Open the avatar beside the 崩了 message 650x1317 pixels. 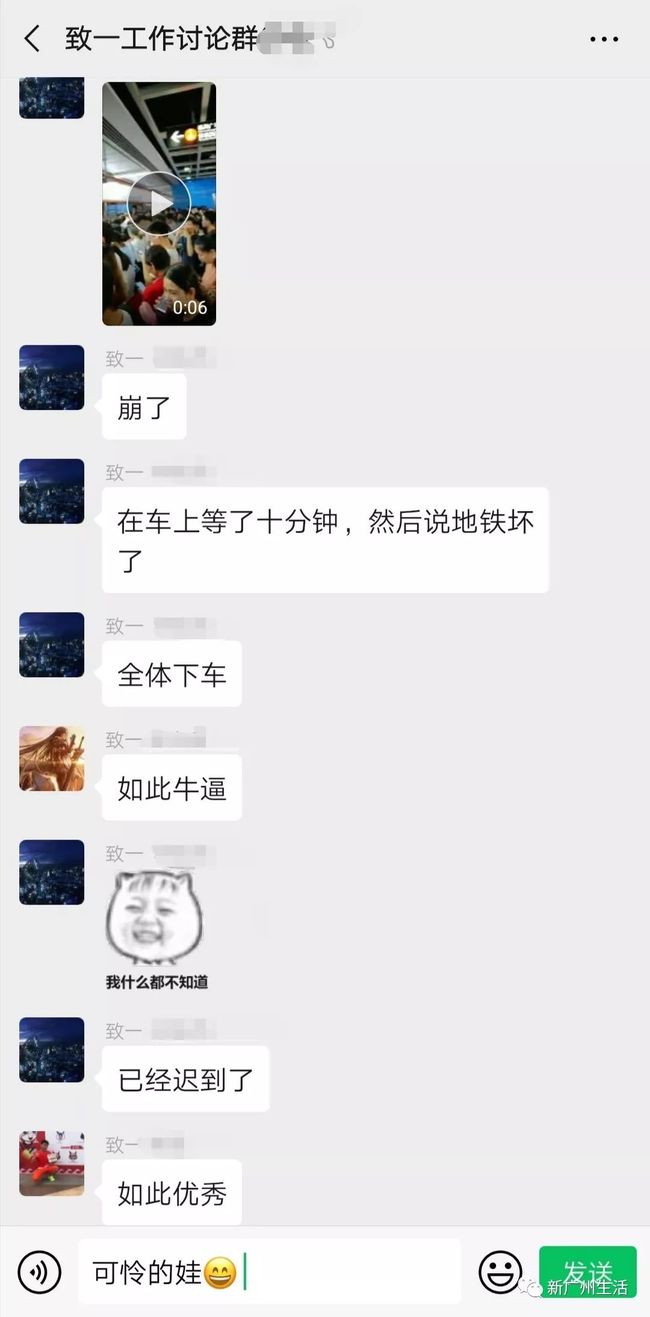pos(52,377)
